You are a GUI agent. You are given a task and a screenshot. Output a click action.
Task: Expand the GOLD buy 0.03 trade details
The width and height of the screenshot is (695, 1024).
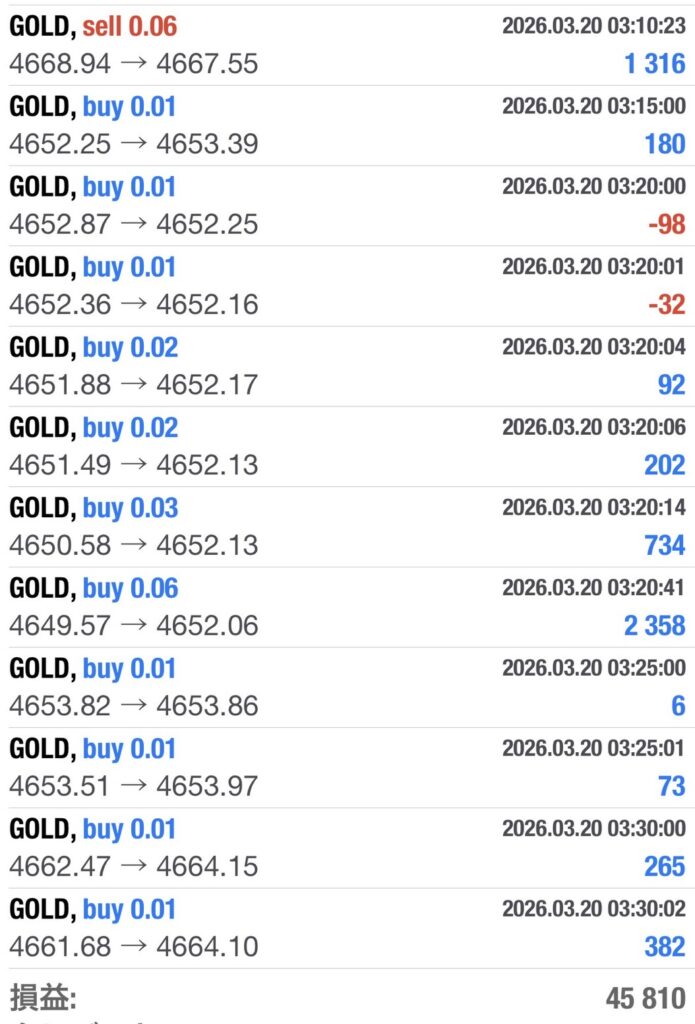pos(347,526)
